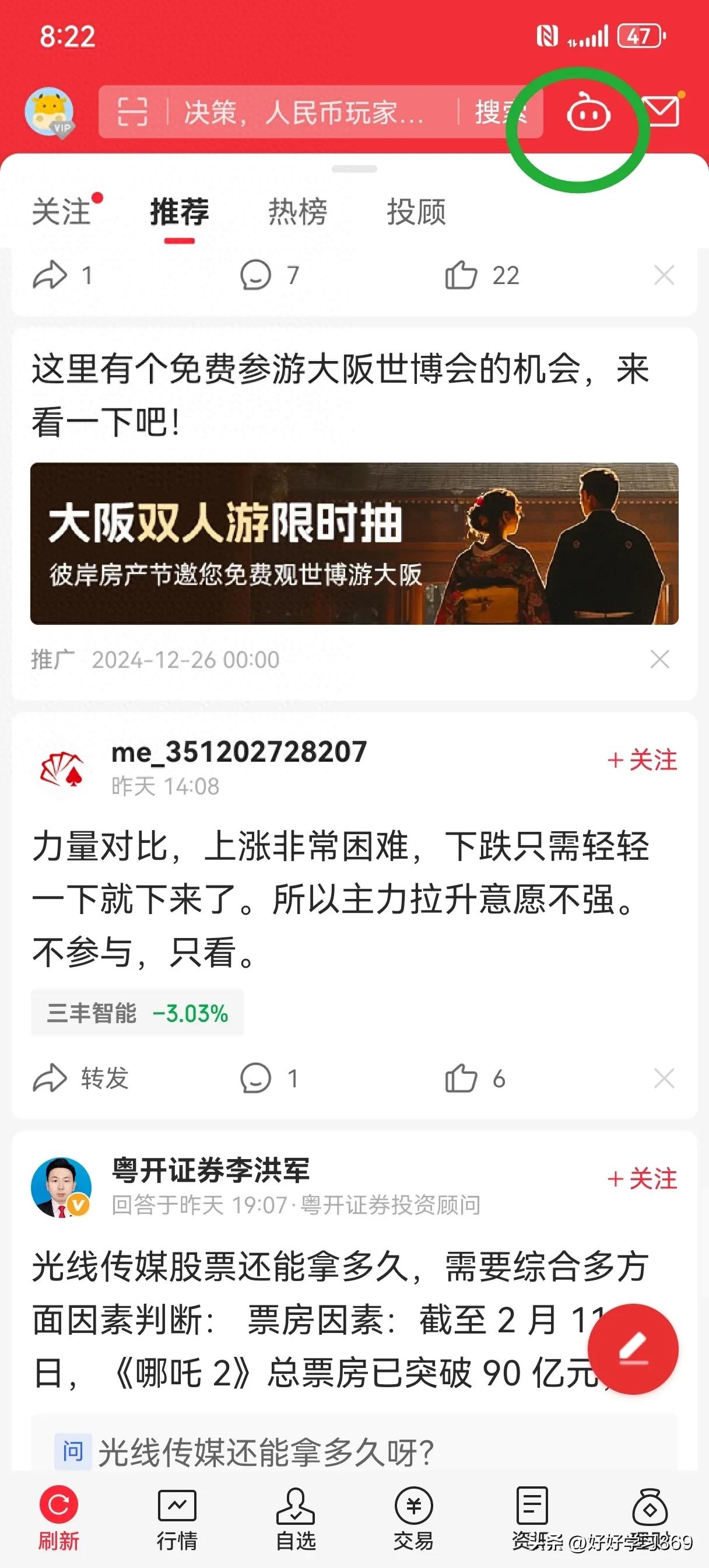Open the profile avatar with VIP badge
The image size is (709, 1568).
[50, 112]
